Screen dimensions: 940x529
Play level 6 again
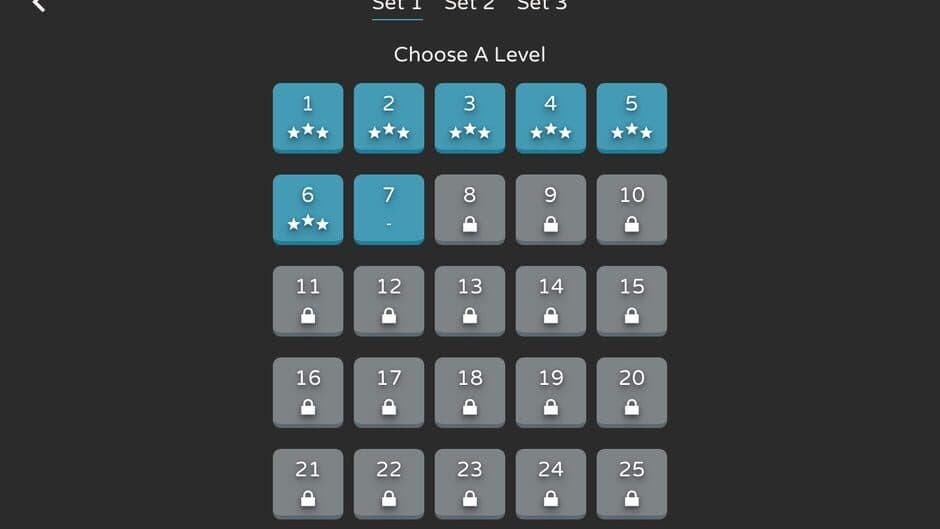(x=308, y=209)
